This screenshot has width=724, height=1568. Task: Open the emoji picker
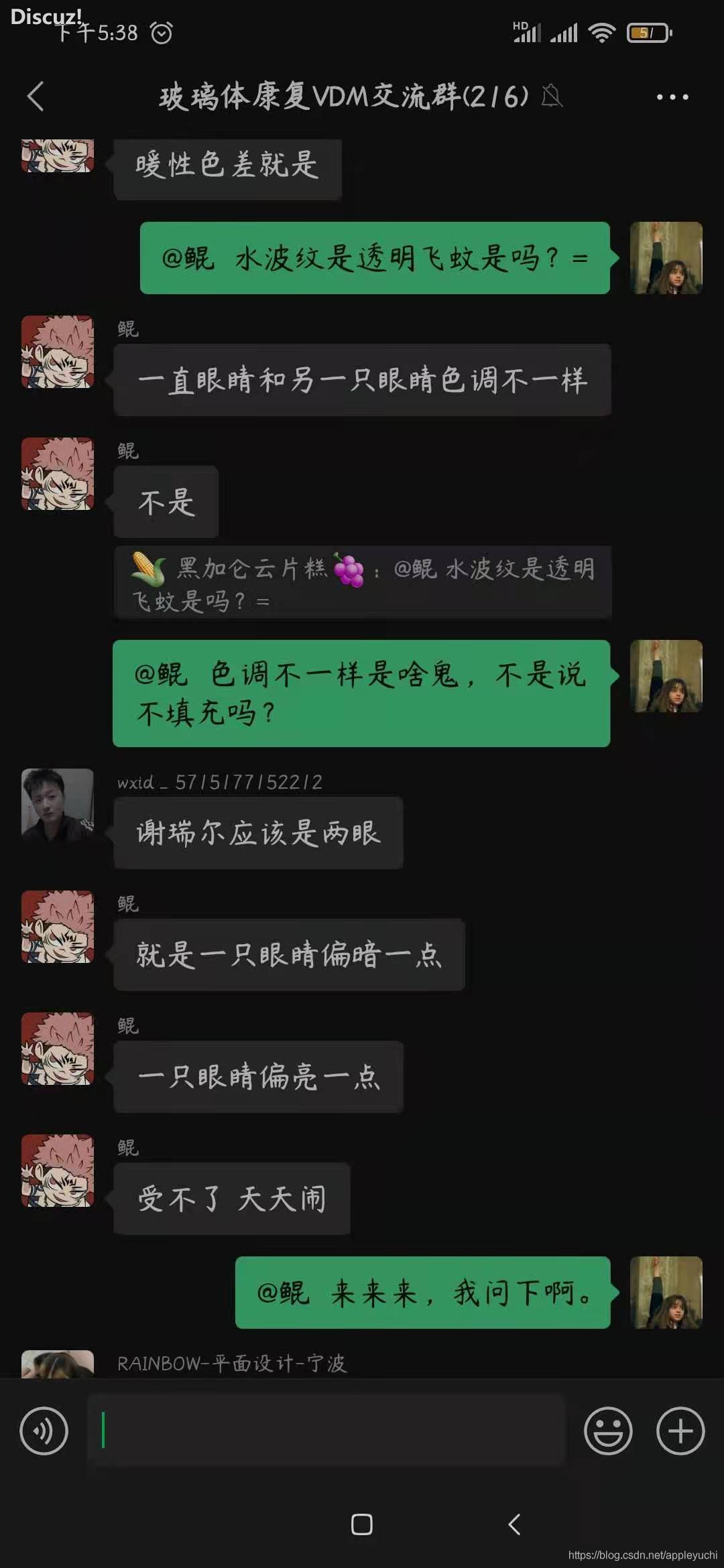(x=608, y=1431)
